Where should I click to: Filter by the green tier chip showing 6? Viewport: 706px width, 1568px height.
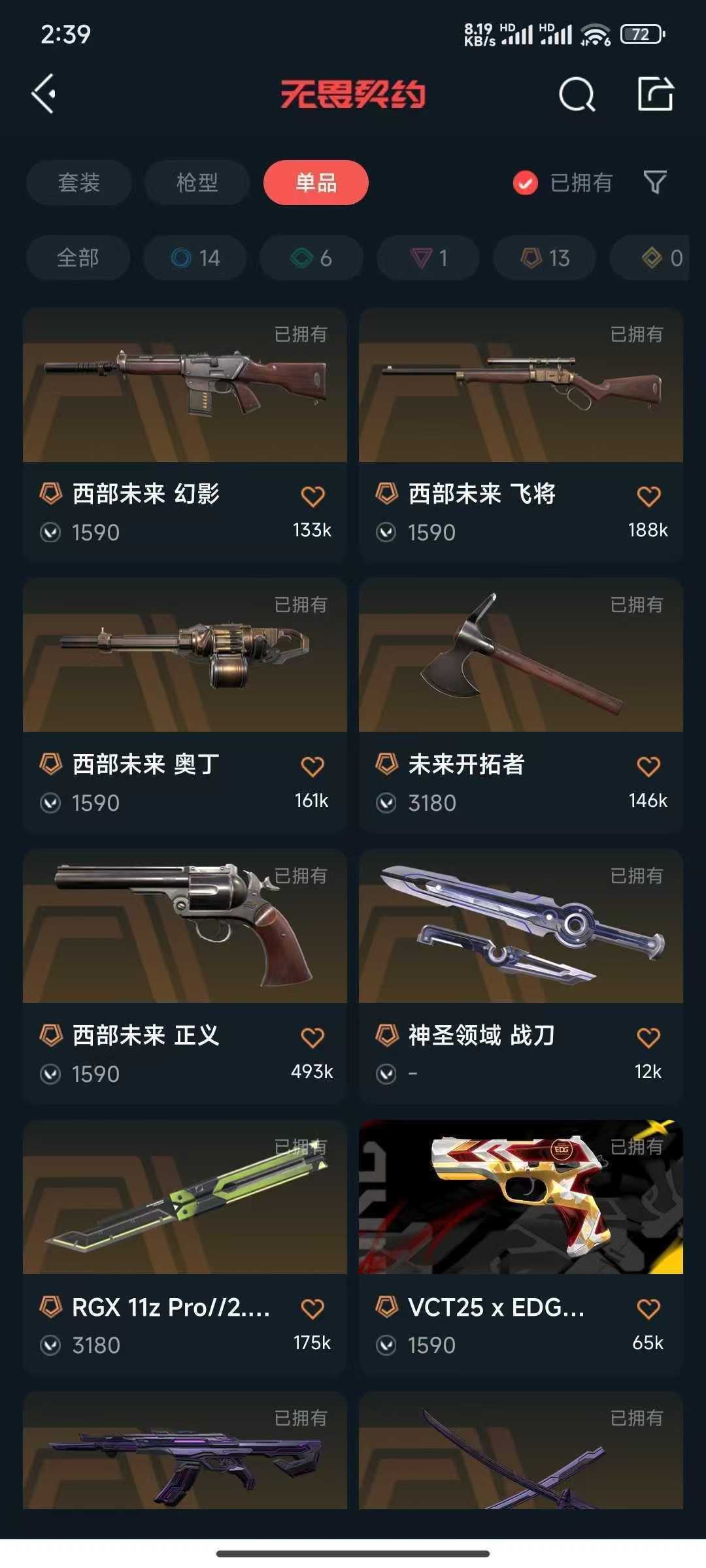coord(311,258)
